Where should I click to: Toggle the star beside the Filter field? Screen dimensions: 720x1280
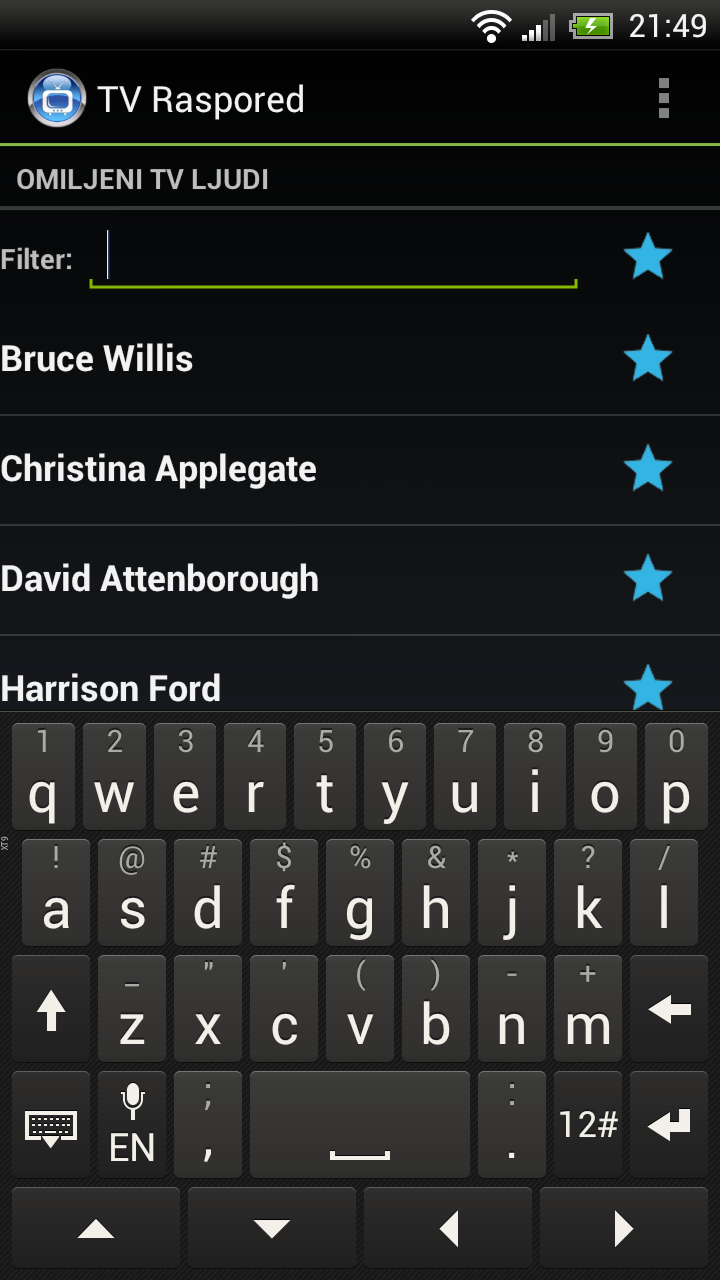point(647,257)
